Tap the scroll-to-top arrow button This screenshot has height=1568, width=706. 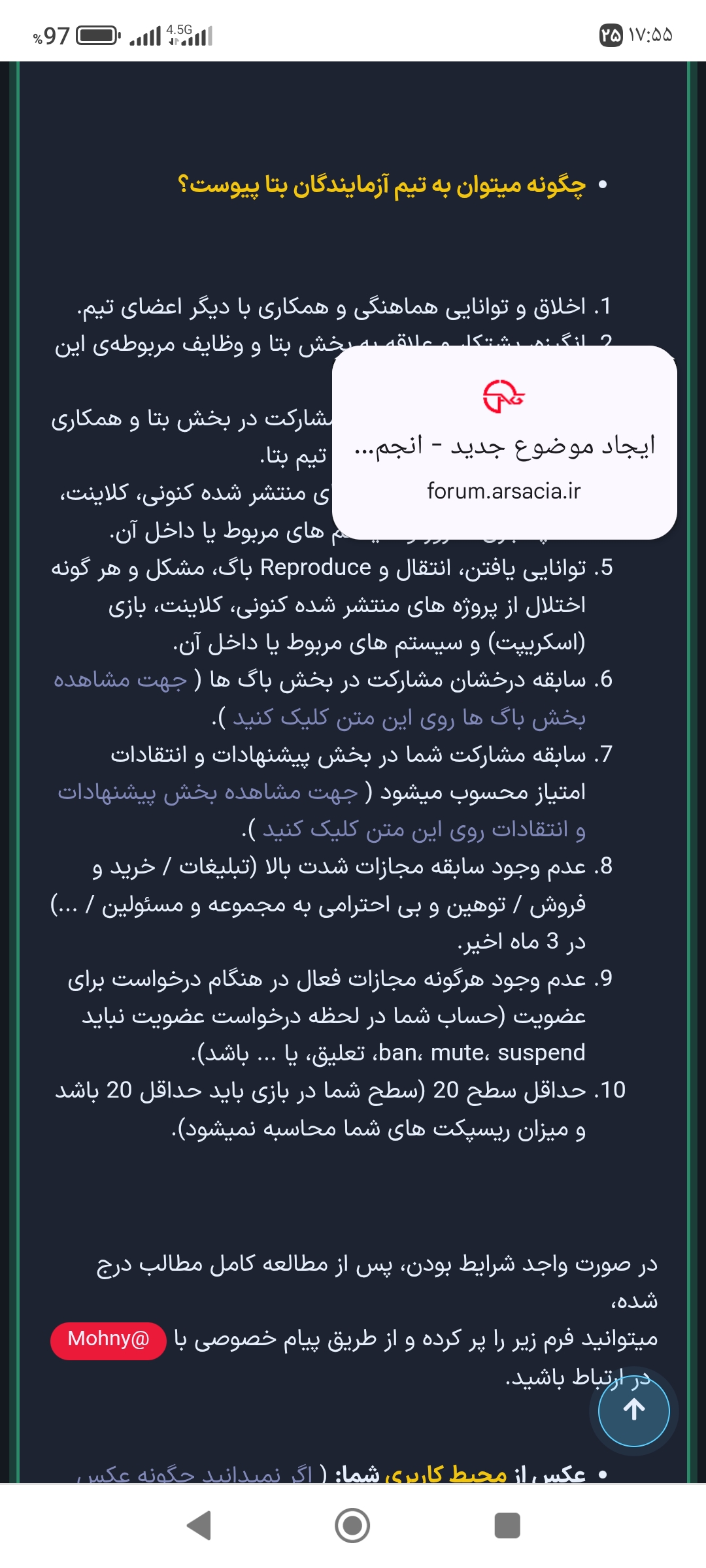point(633,1411)
